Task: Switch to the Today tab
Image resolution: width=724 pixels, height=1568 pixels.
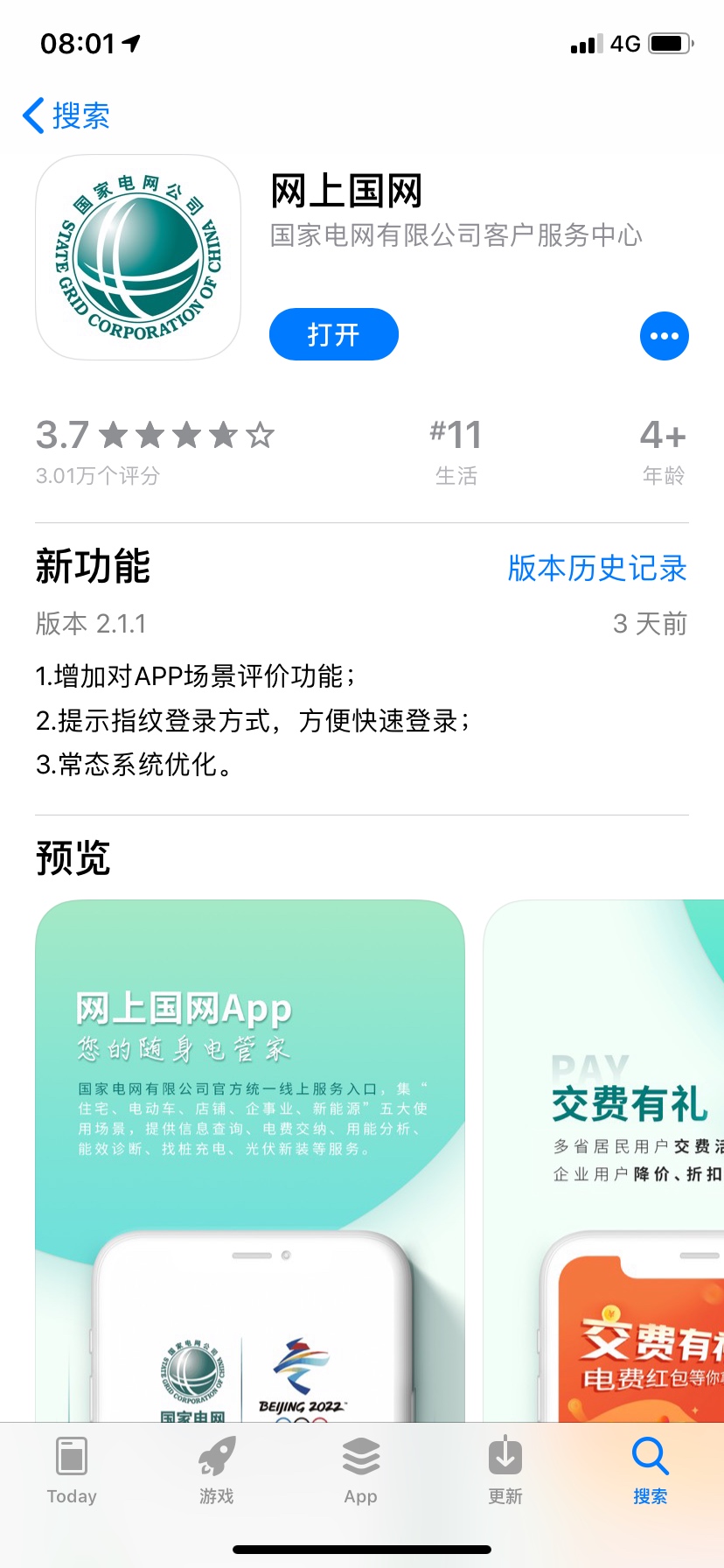Action: pos(72,1470)
